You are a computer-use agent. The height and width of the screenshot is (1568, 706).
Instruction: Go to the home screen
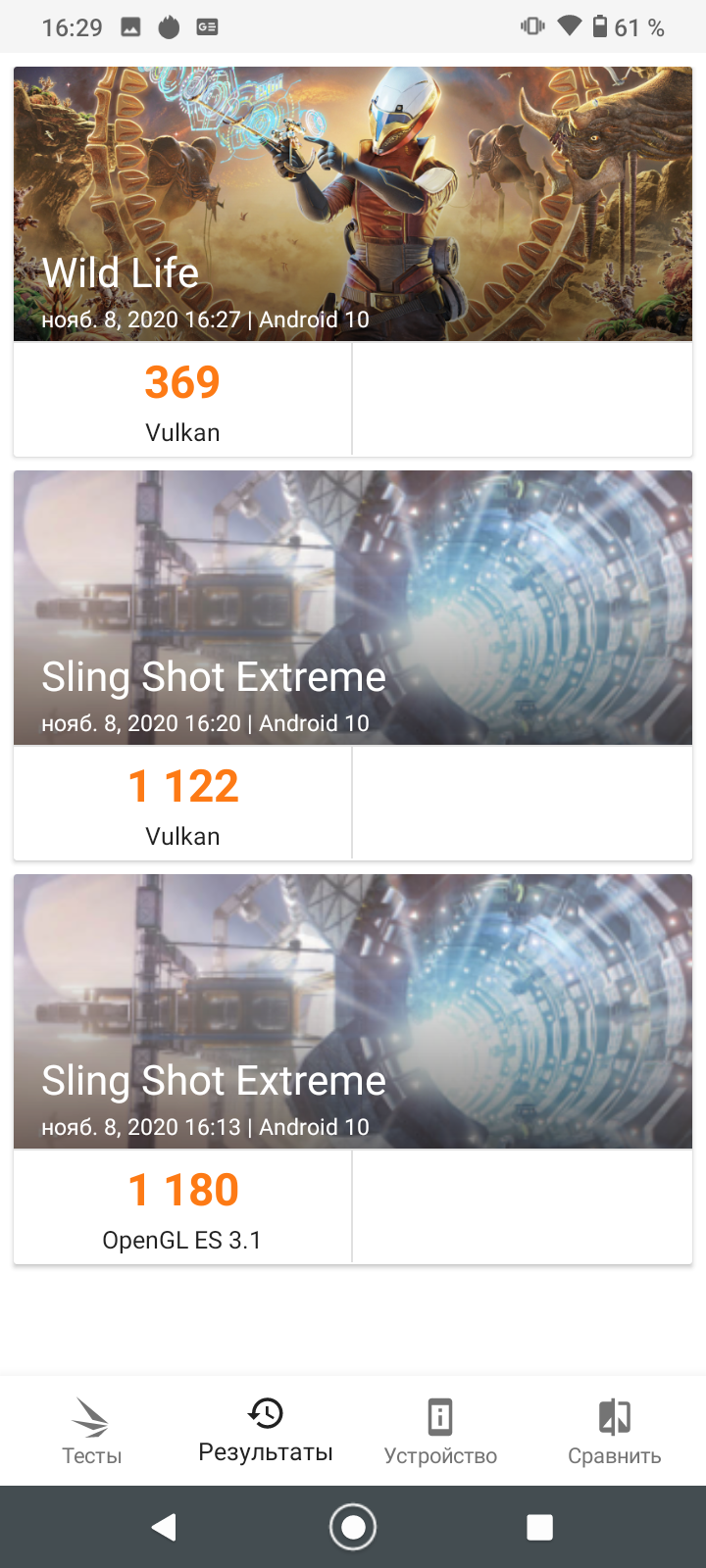tap(353, 1527)
